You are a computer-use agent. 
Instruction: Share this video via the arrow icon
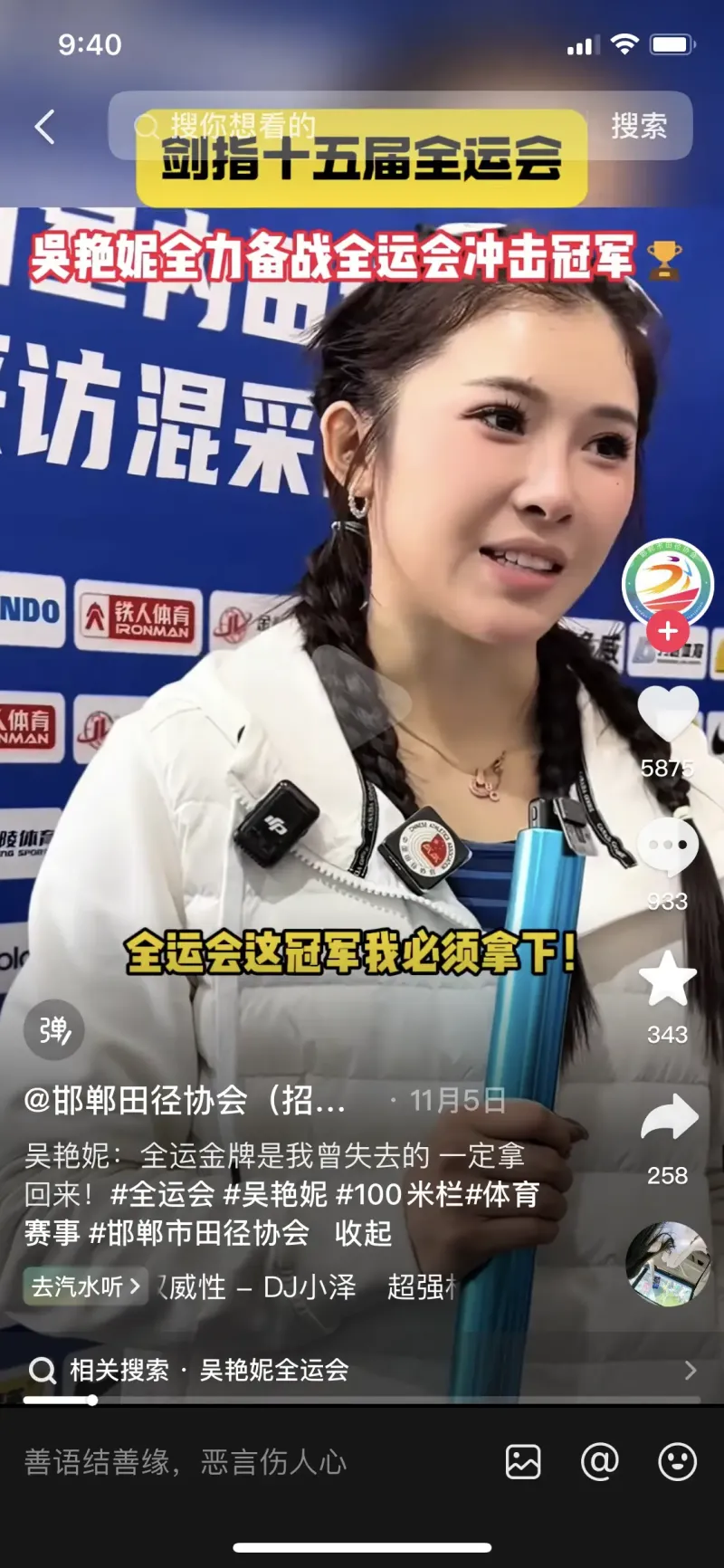[x=669, y=1119]
